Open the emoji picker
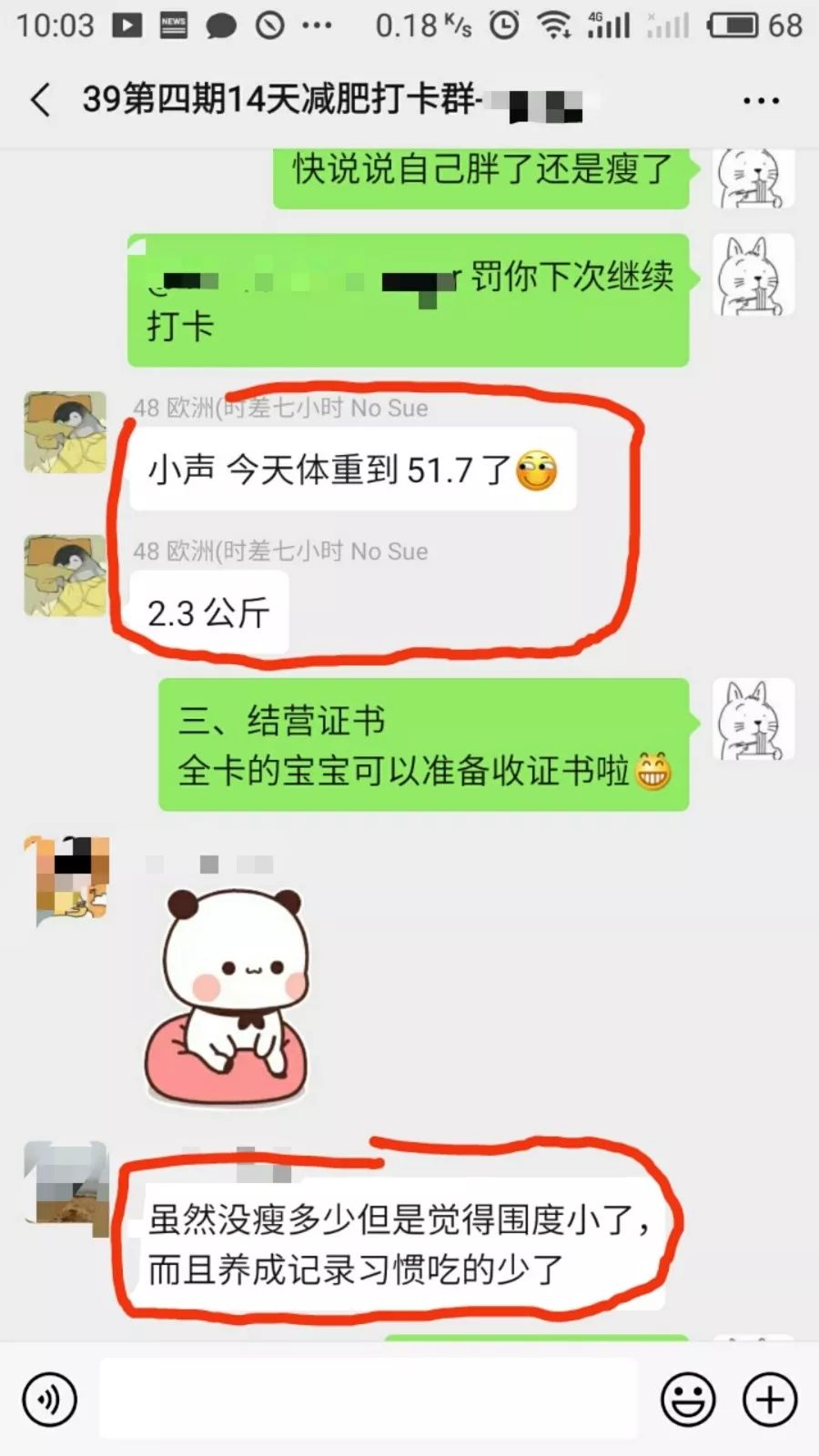This screenshot has height=1456, width=819. coord(687,1399)
